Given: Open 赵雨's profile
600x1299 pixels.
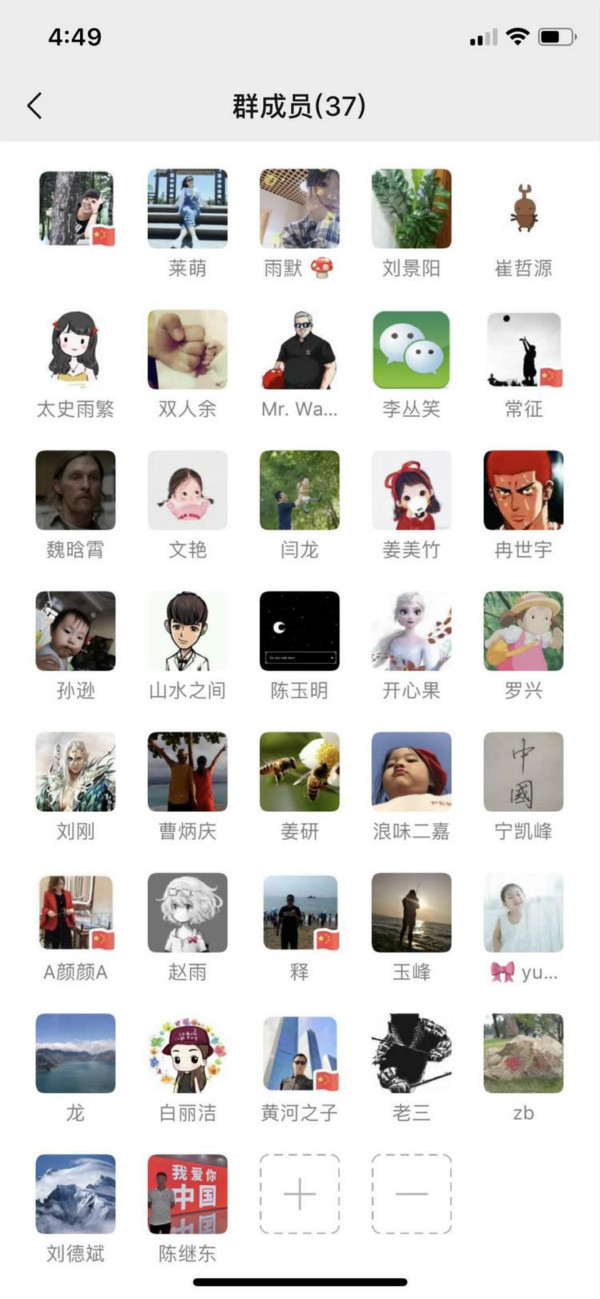Looking at the screenshot, I should (187, 912).
